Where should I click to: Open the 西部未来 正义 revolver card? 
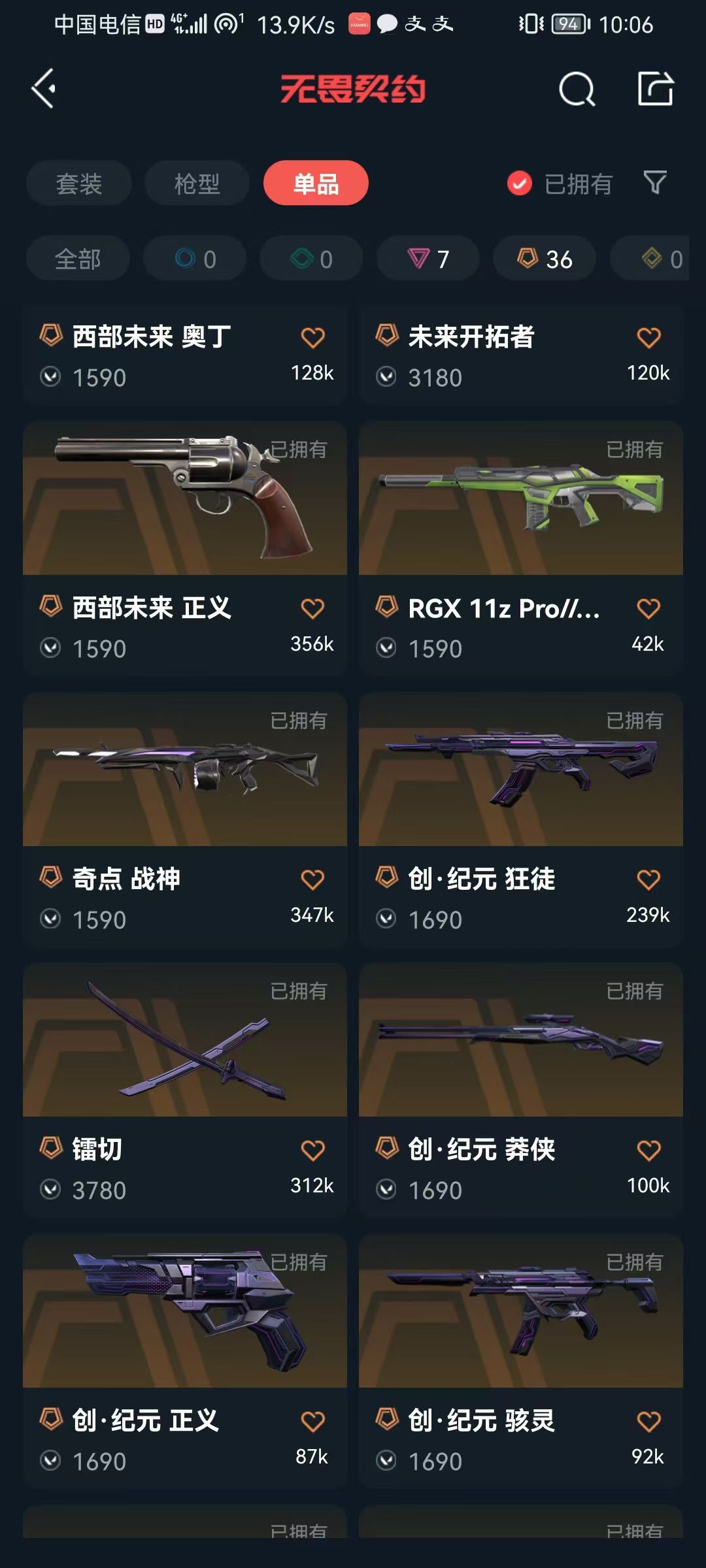185,499
